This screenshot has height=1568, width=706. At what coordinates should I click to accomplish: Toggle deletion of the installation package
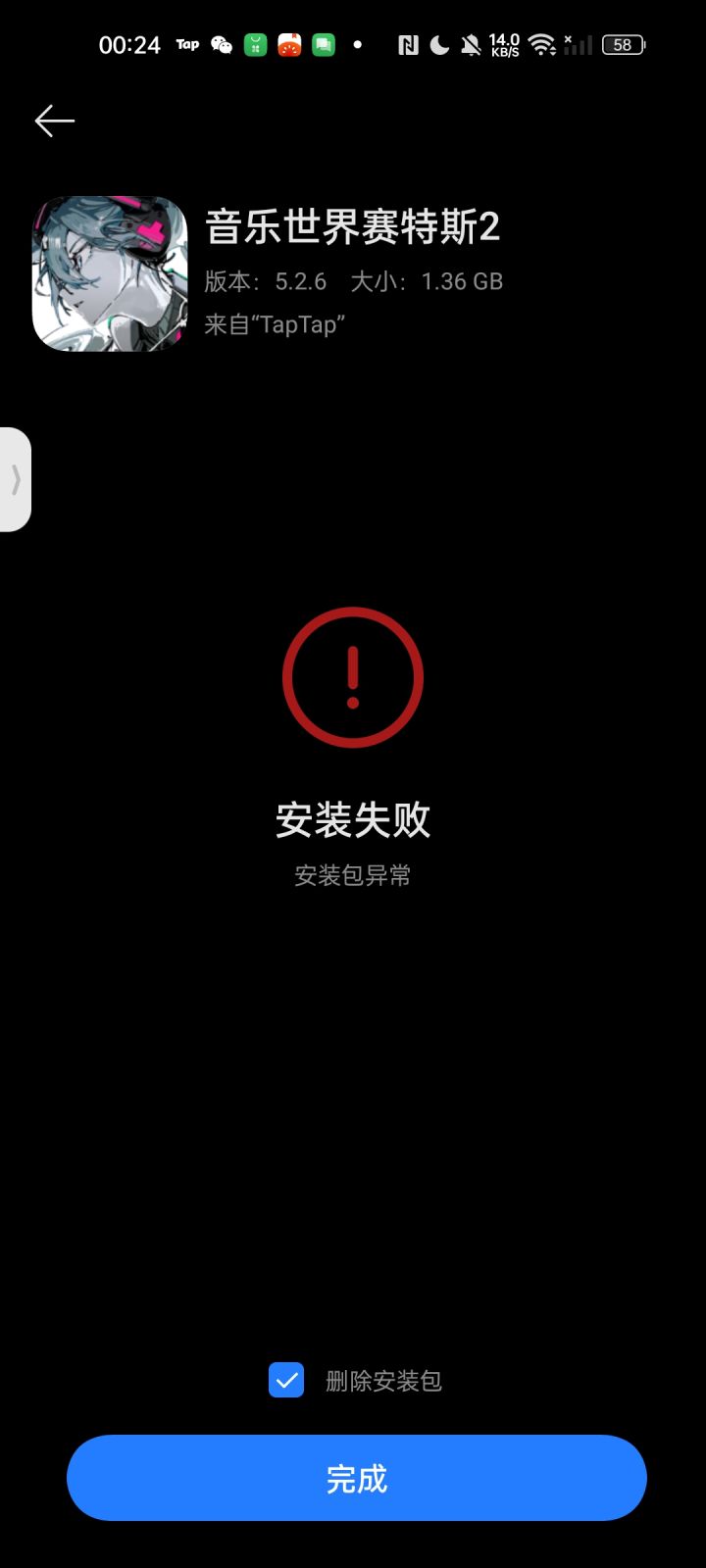pos(286,1382)
